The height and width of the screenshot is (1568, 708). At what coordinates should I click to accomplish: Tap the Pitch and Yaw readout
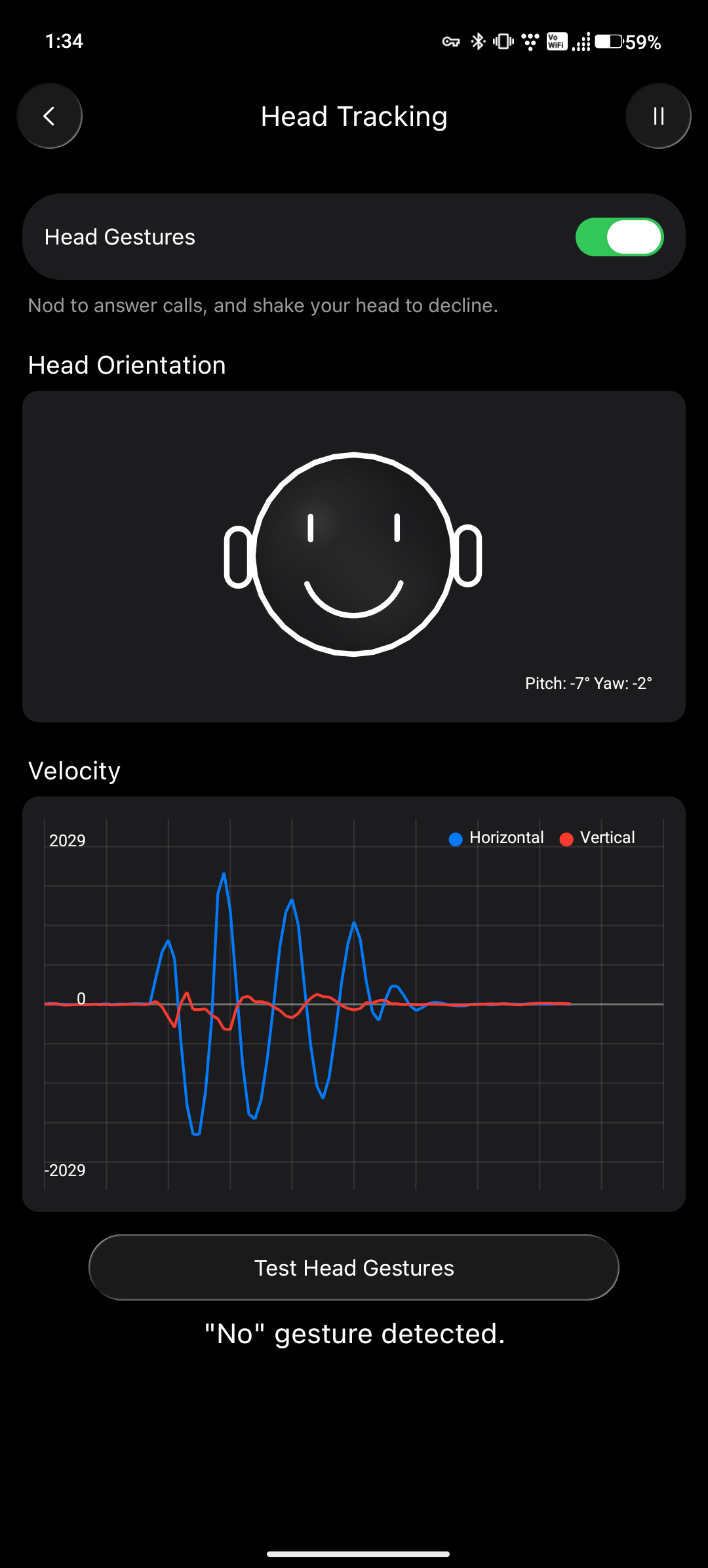(588, 682)
